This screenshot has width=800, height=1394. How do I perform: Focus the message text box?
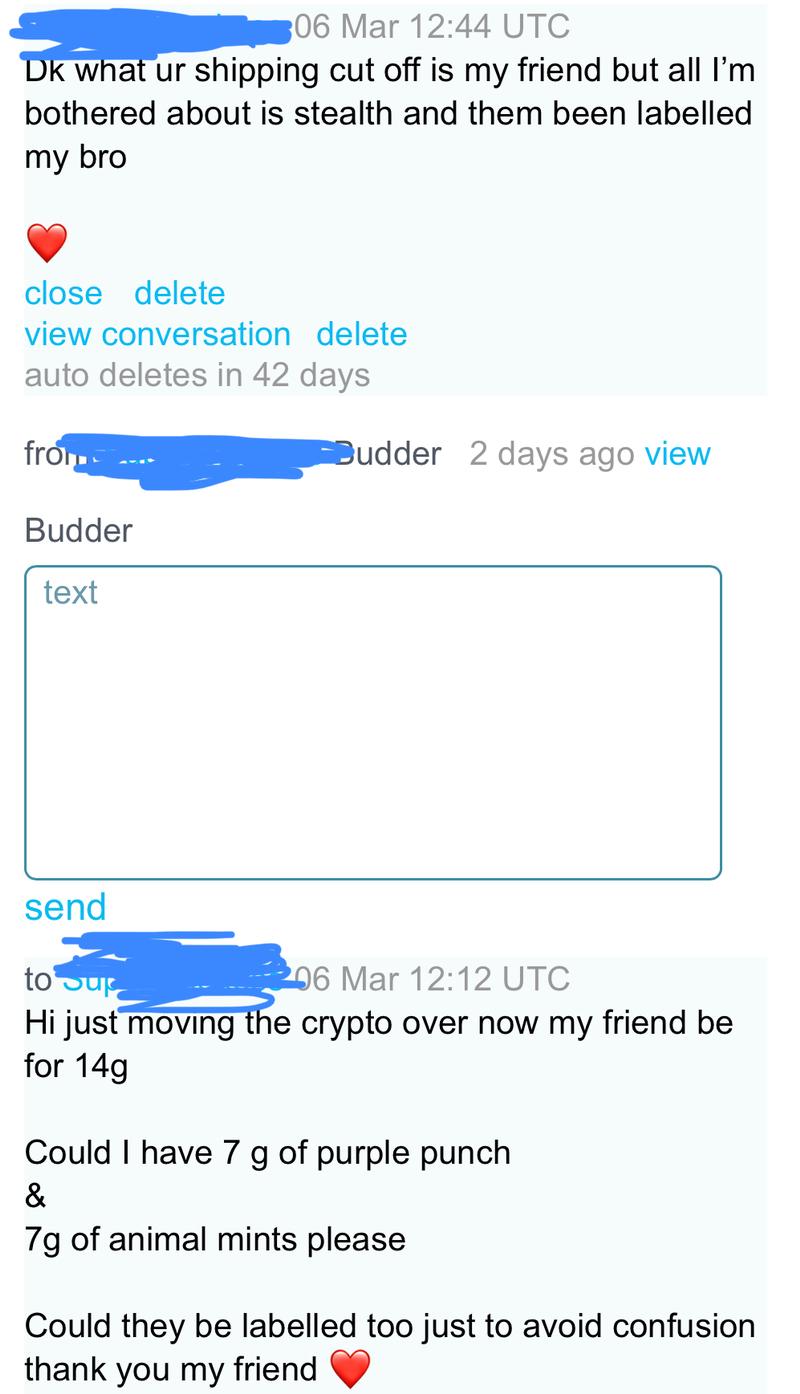(x=372, y=722)
